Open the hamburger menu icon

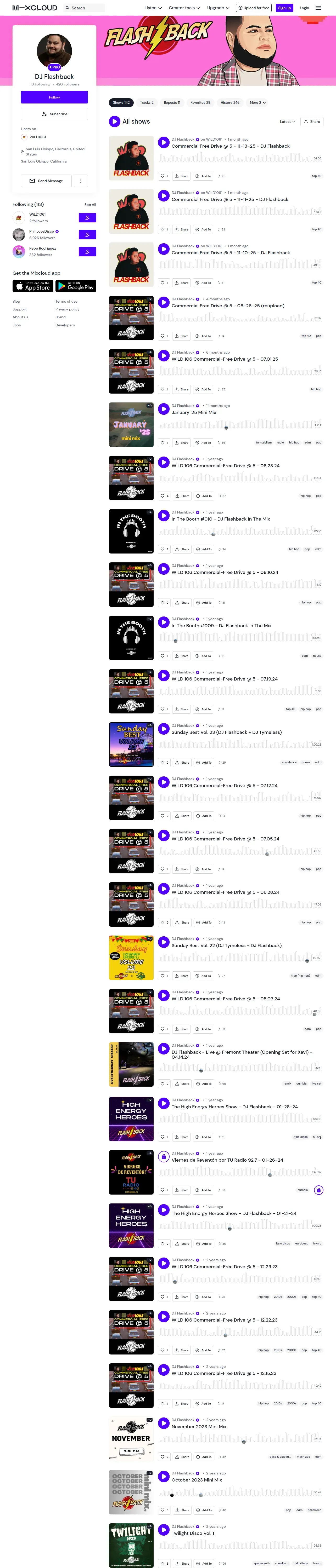coord(318,8)
